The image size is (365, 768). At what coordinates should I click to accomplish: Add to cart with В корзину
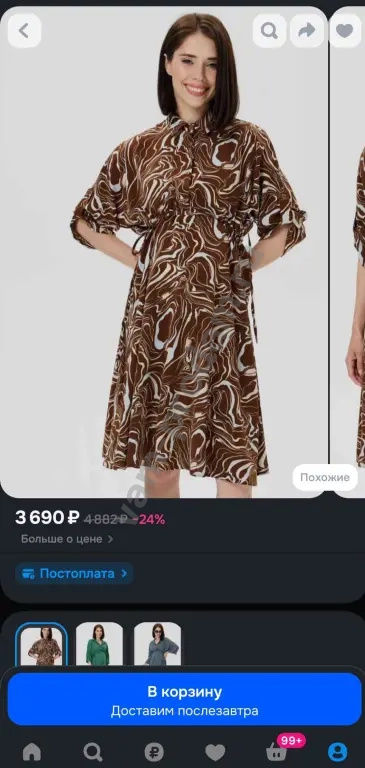[x=184, y=699]
